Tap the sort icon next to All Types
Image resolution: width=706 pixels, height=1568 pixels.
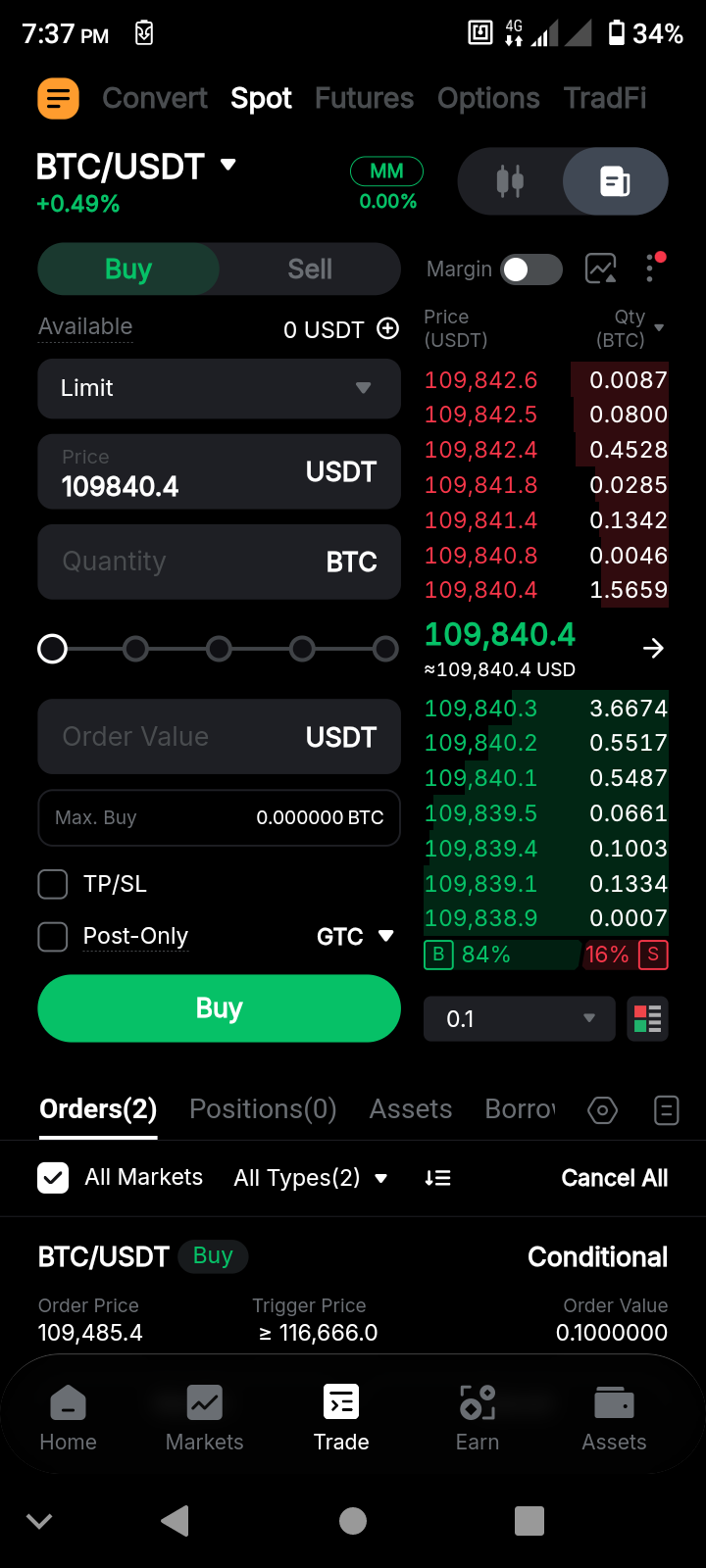[437, 1178]
